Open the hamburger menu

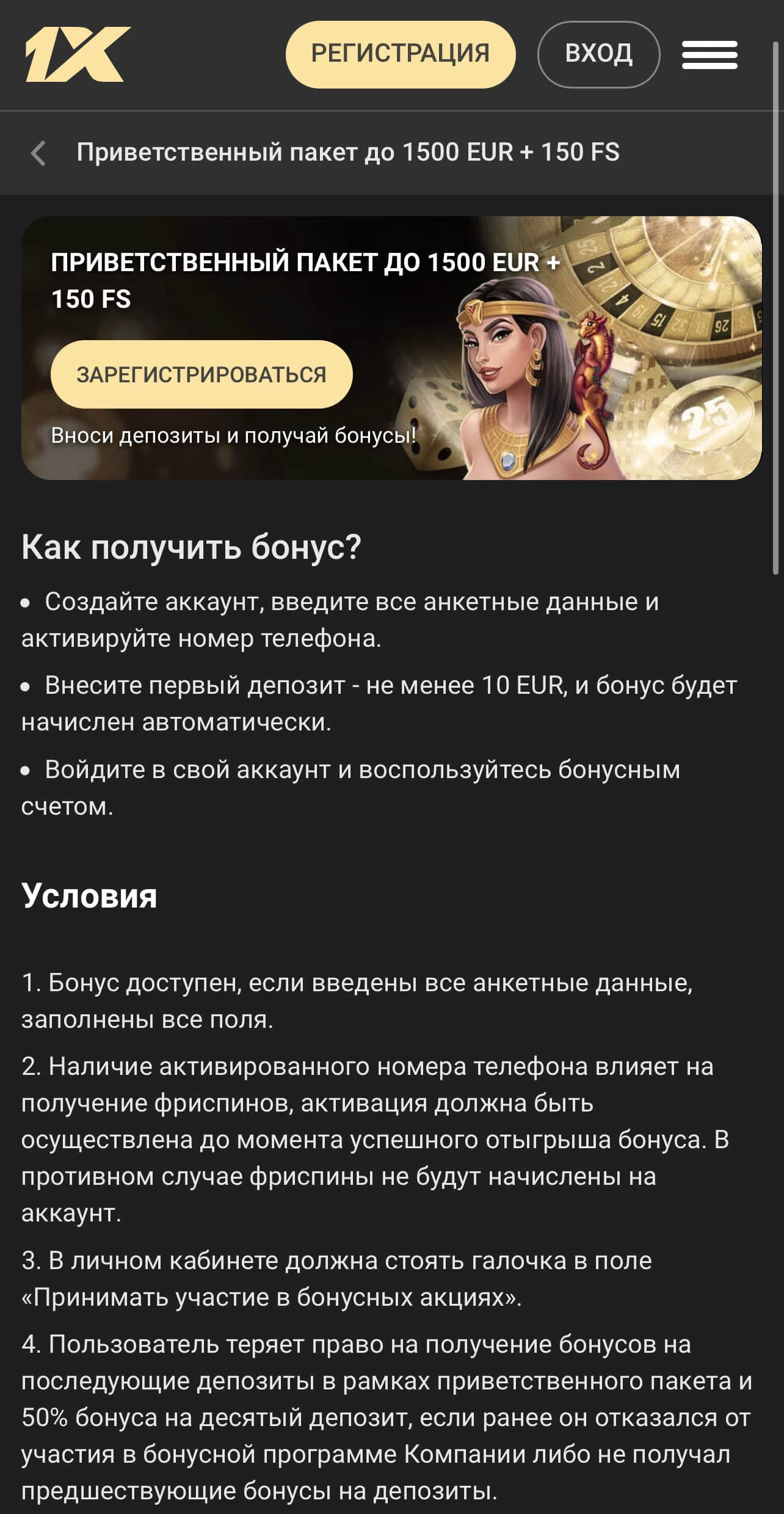tap(710, 55)
